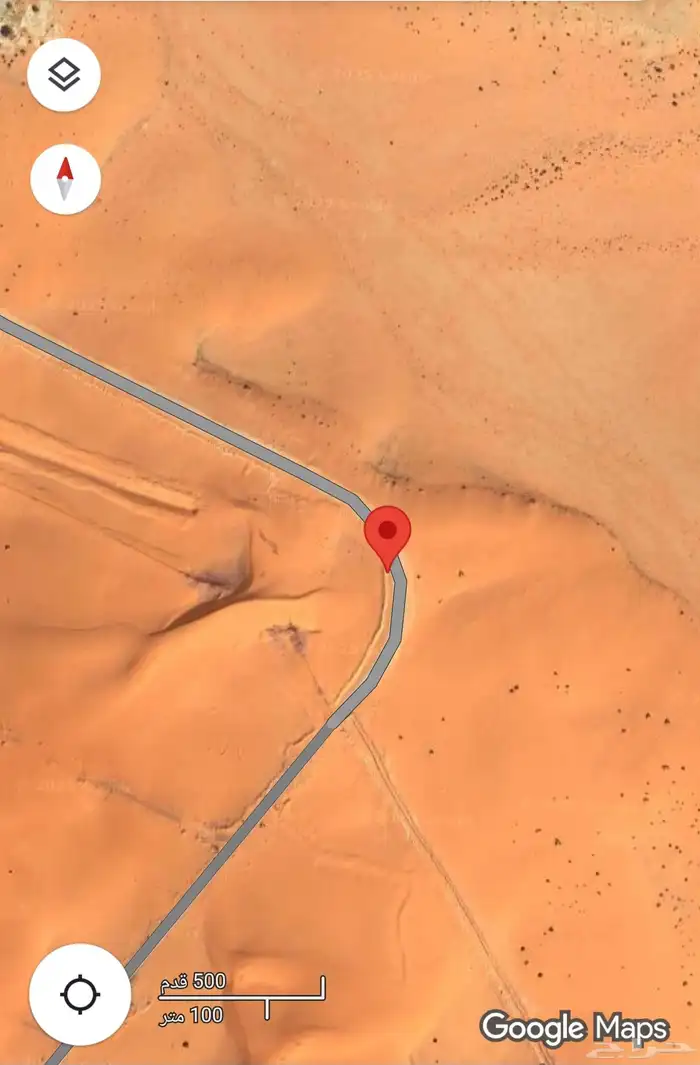Tap the compass to reset north
Viewport: 700px width, 1065px height.
point(66,179)
